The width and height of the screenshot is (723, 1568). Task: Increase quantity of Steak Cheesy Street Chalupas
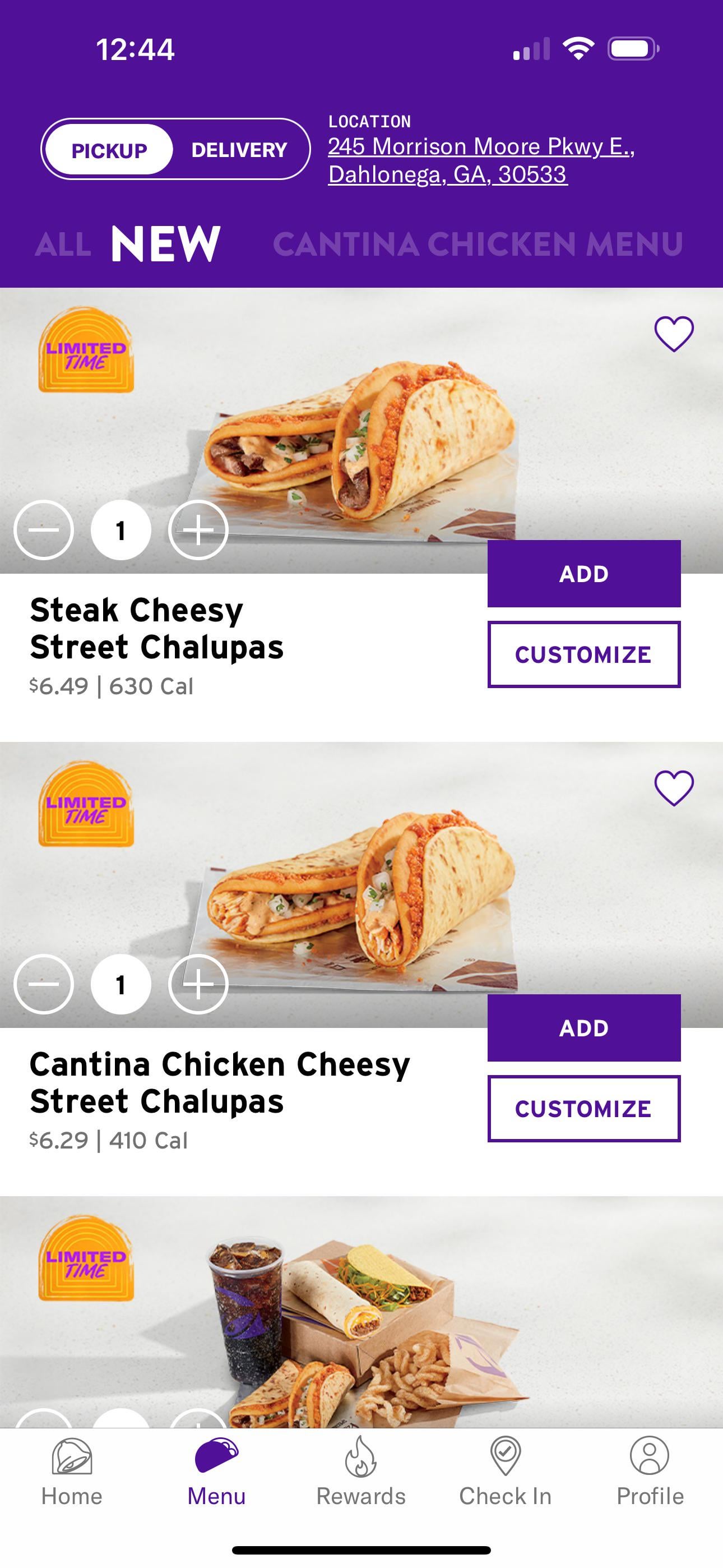click(198, 530)
